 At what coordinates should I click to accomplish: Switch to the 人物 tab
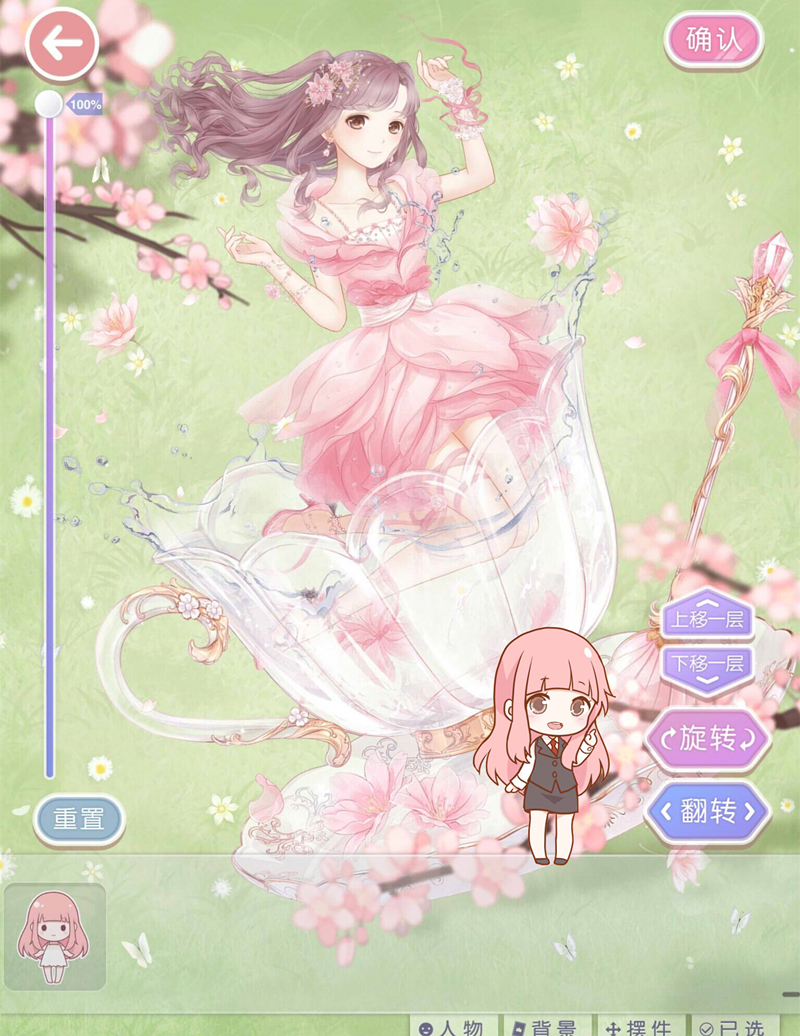pyautogui.click(x=450, y=1026)
